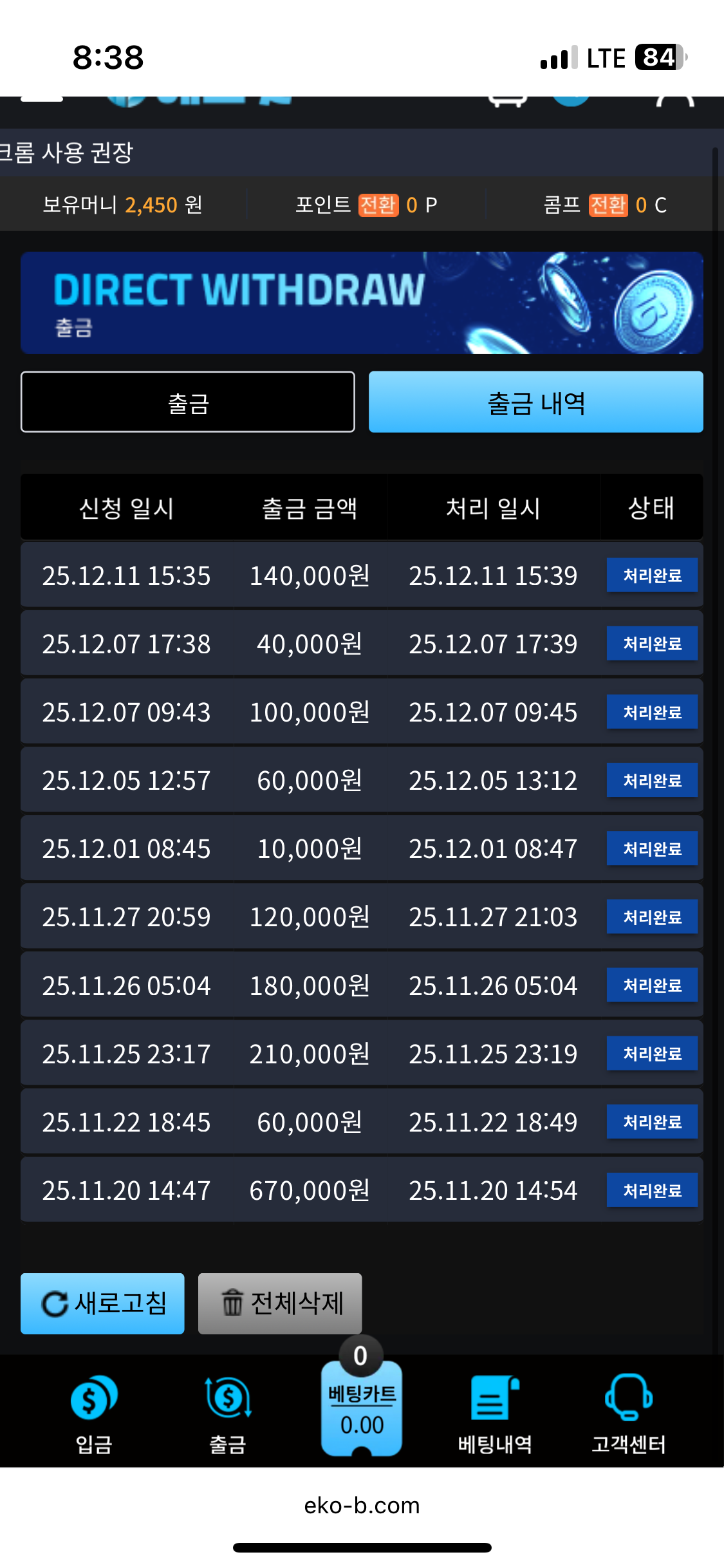Click 처리완료 status on the 670,000원 row
Image resolution: width=724 pixels, height=1568 pixels.
651,1190
